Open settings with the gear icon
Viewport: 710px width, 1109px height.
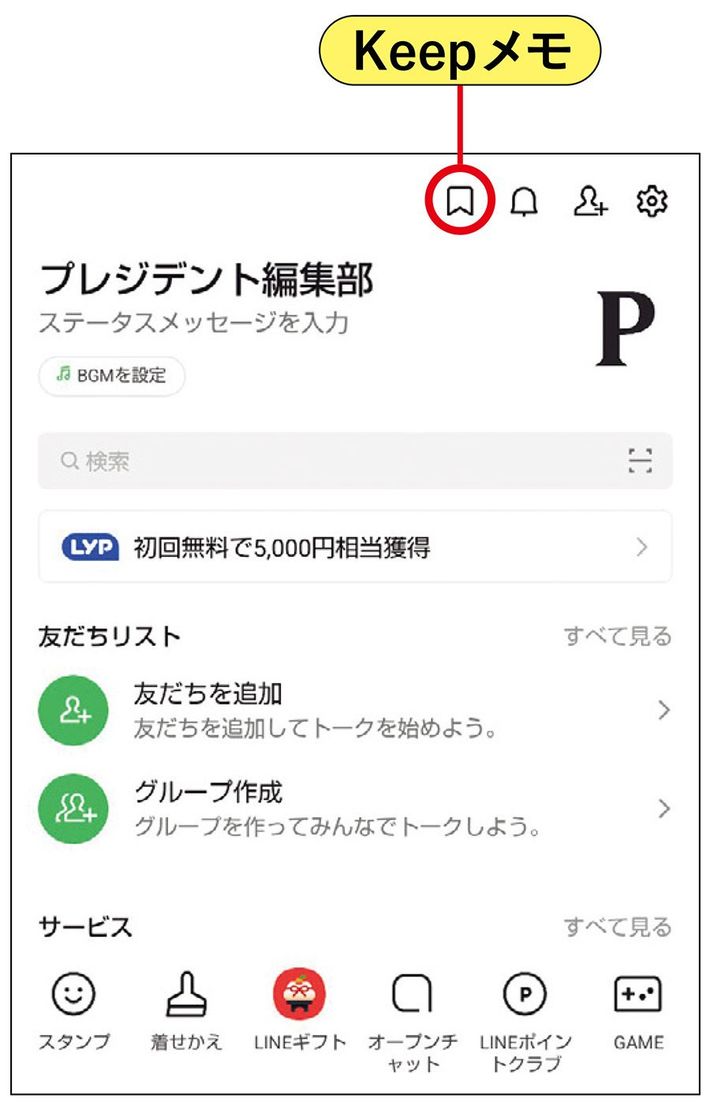(652, 203)
